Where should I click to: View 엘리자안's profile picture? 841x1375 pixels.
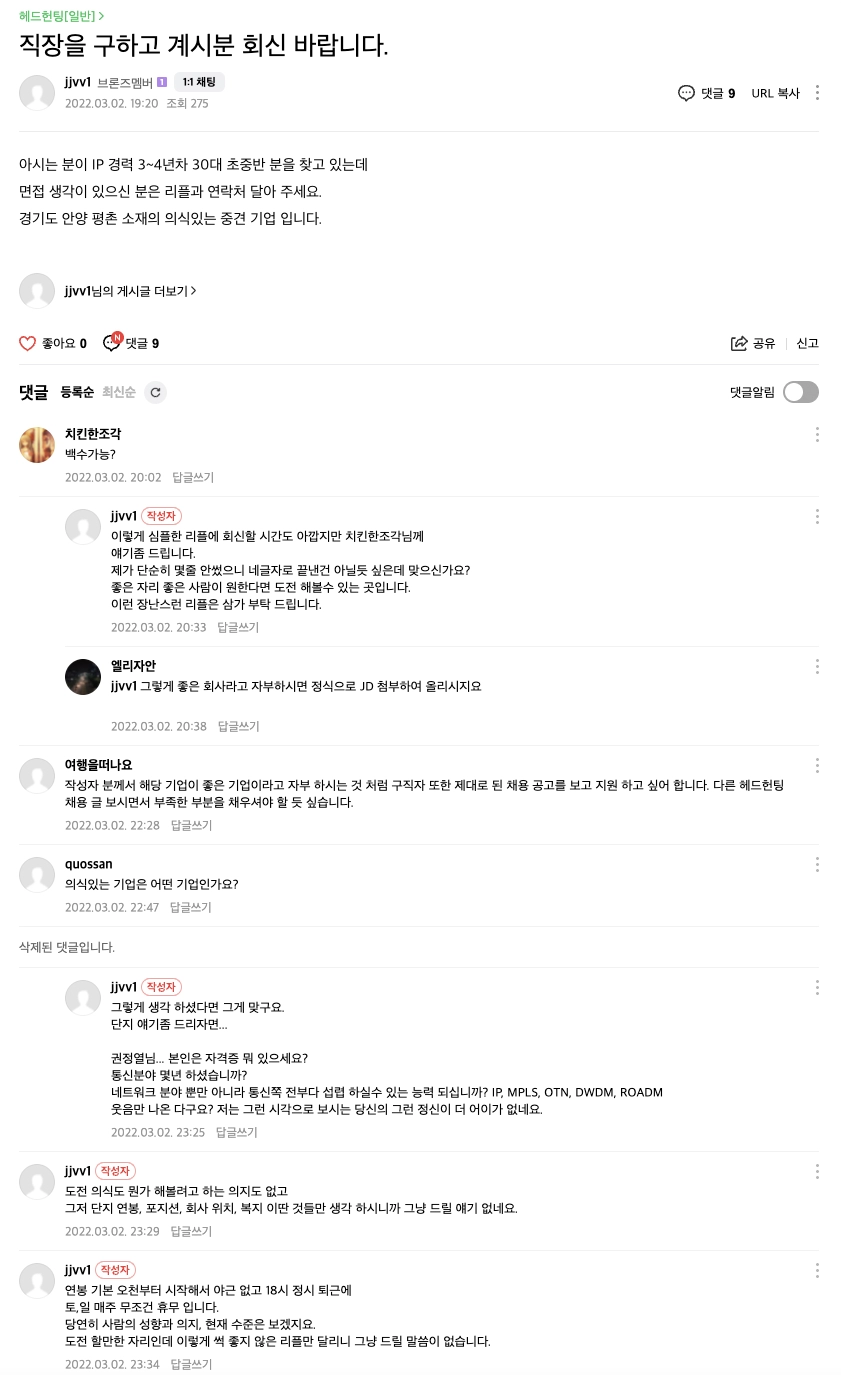pos(83,676)
